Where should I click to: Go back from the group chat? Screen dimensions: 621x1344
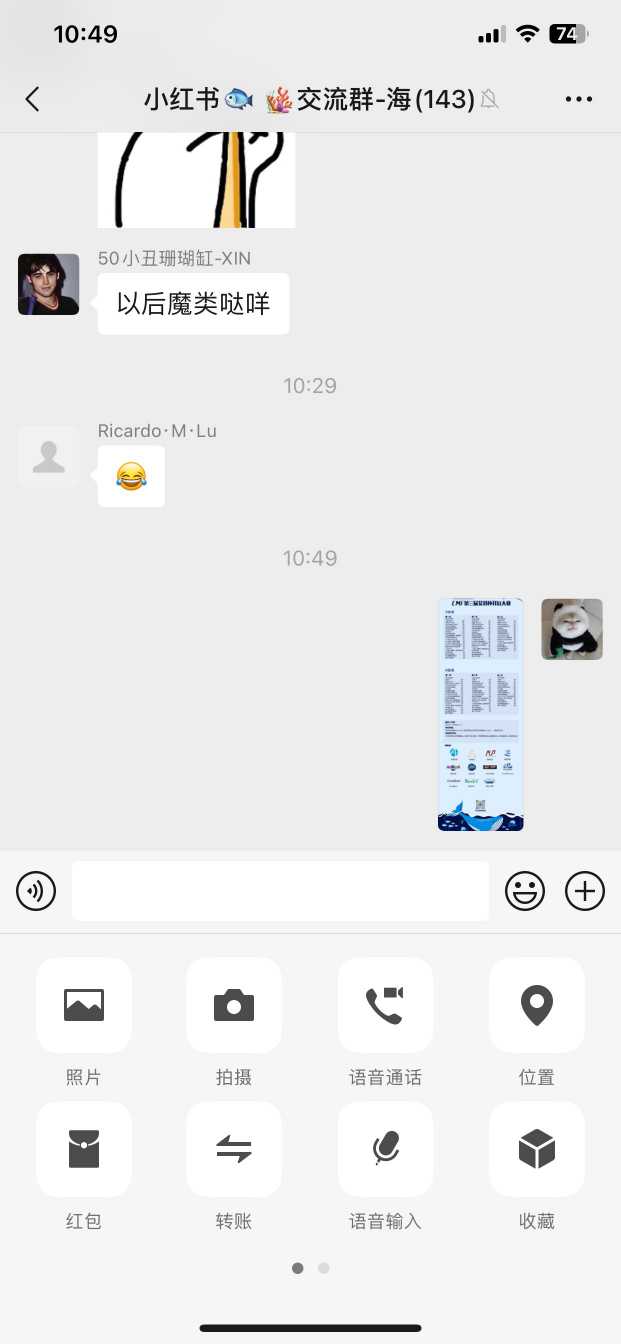point(33,99)
